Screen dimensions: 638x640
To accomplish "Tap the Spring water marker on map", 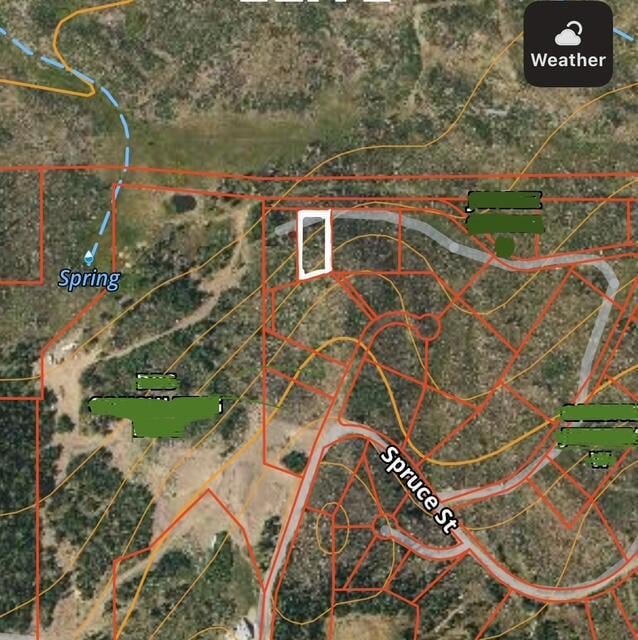I will (x=92, y=258).
